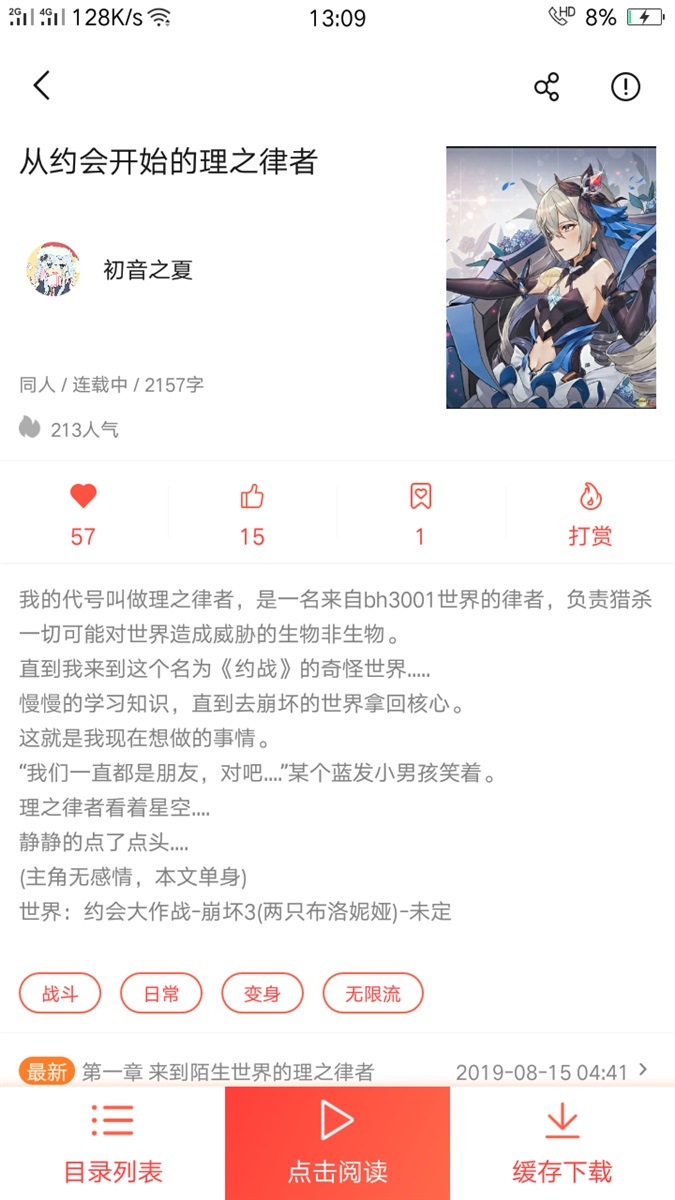The height and width of the screenshot is (1200, 675).
Task: Tap the bookmark-heart icon showing 1
Action: coord(420,514)
